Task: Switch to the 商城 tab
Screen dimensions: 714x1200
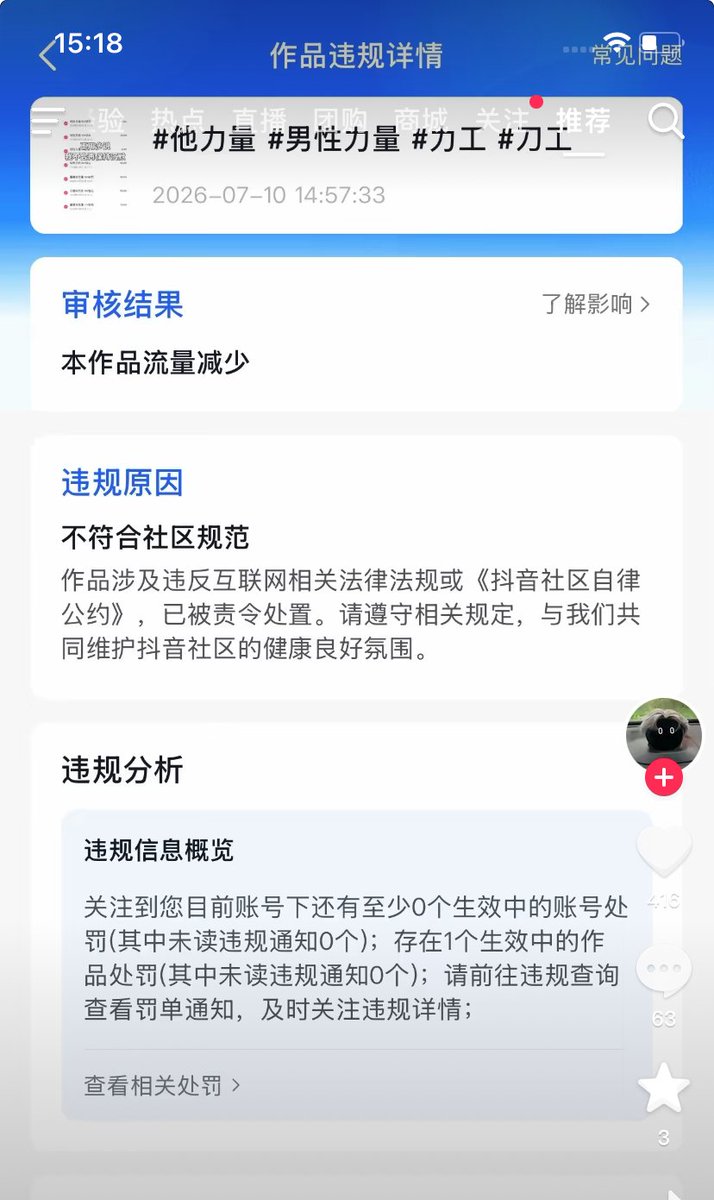Action: (x=421, y=120)
